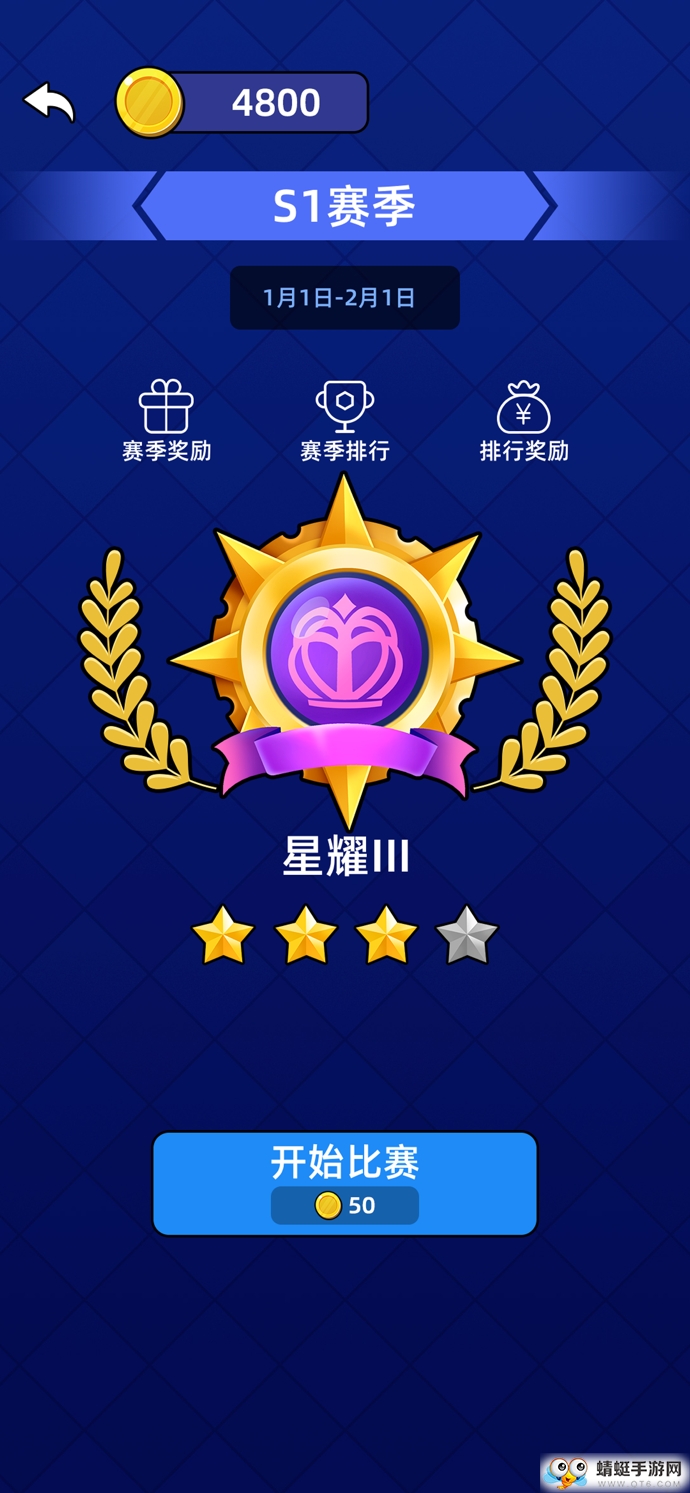Start the match with 开始比赛
690x1493 pixels.
coord(345,1184)
